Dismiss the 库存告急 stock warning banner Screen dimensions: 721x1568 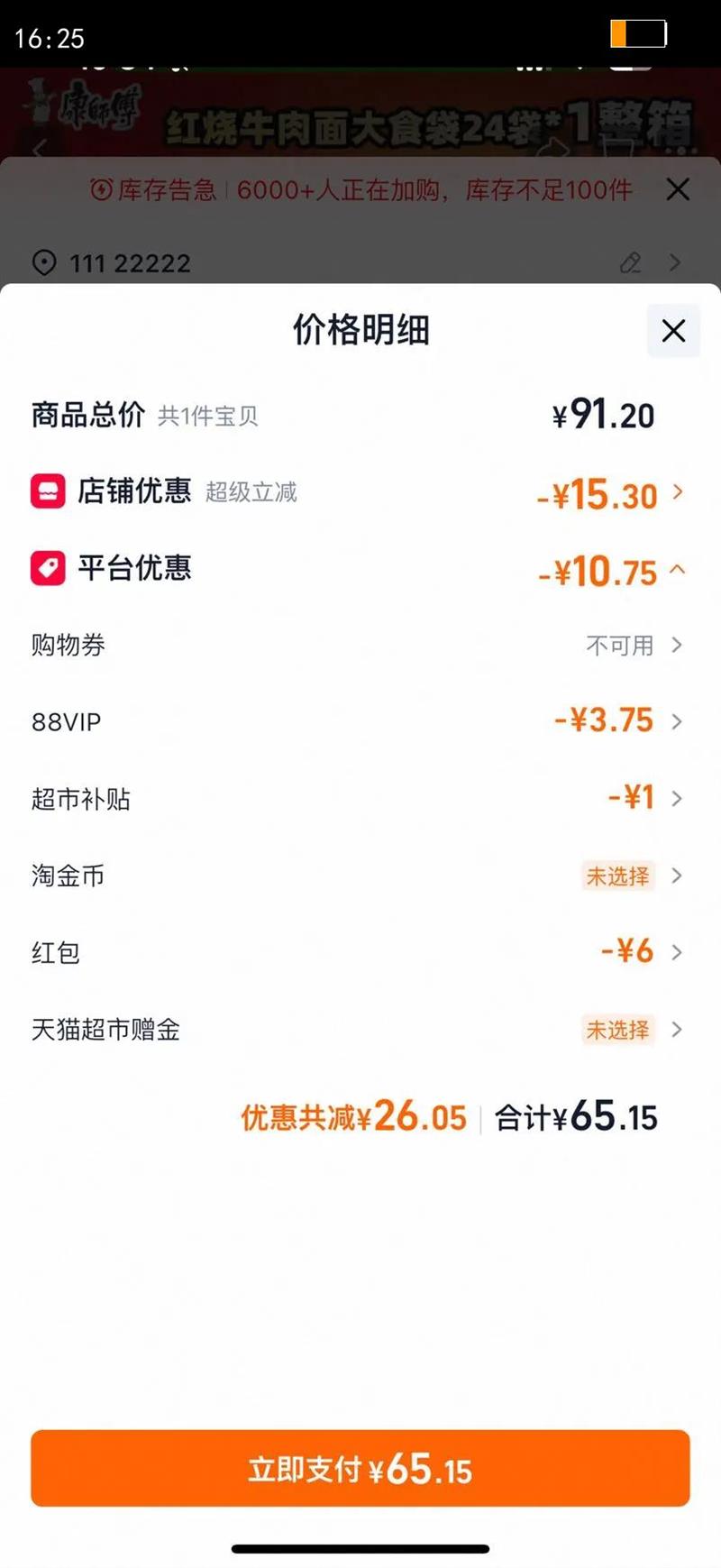[678, 189]
